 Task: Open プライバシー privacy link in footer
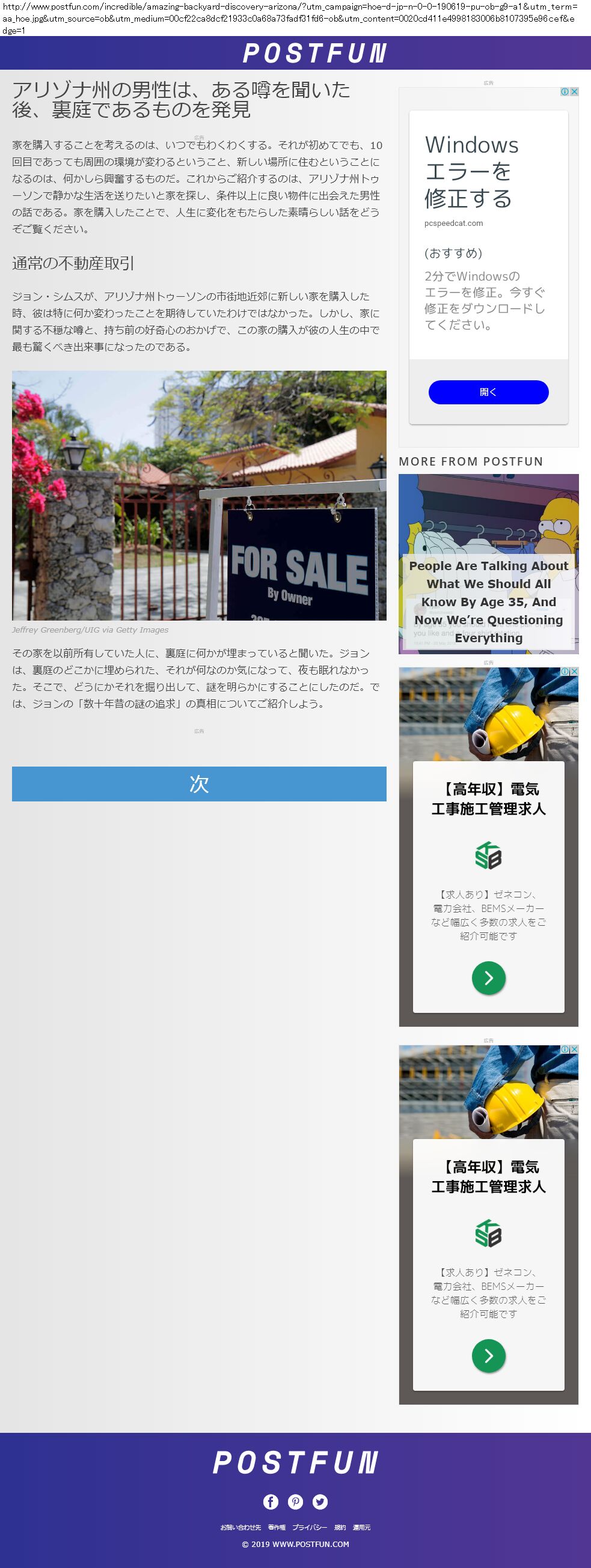310,1527
